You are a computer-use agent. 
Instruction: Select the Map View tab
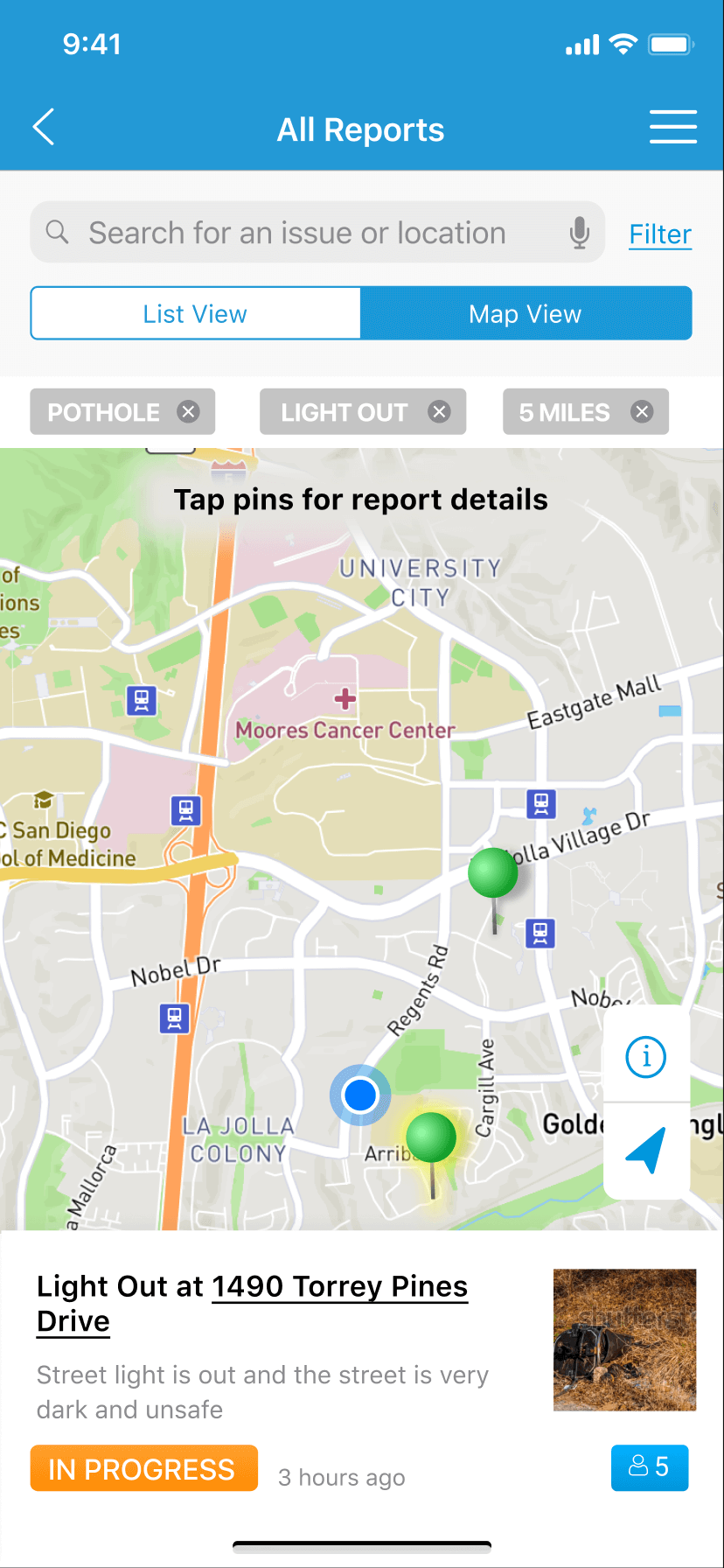click(x=526, y=313)
